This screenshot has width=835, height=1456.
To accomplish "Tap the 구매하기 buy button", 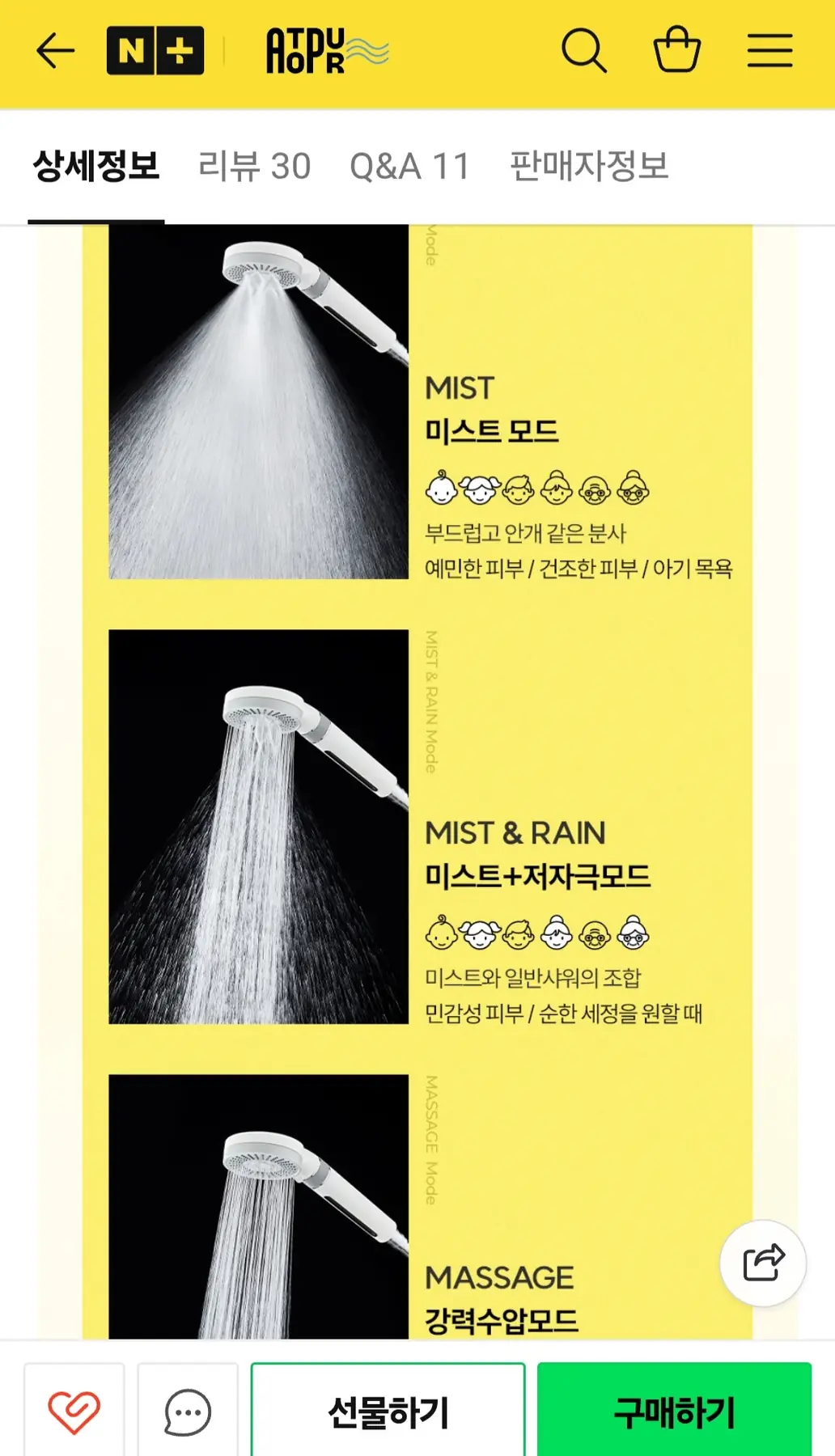I will click(x=674, y=1412).
